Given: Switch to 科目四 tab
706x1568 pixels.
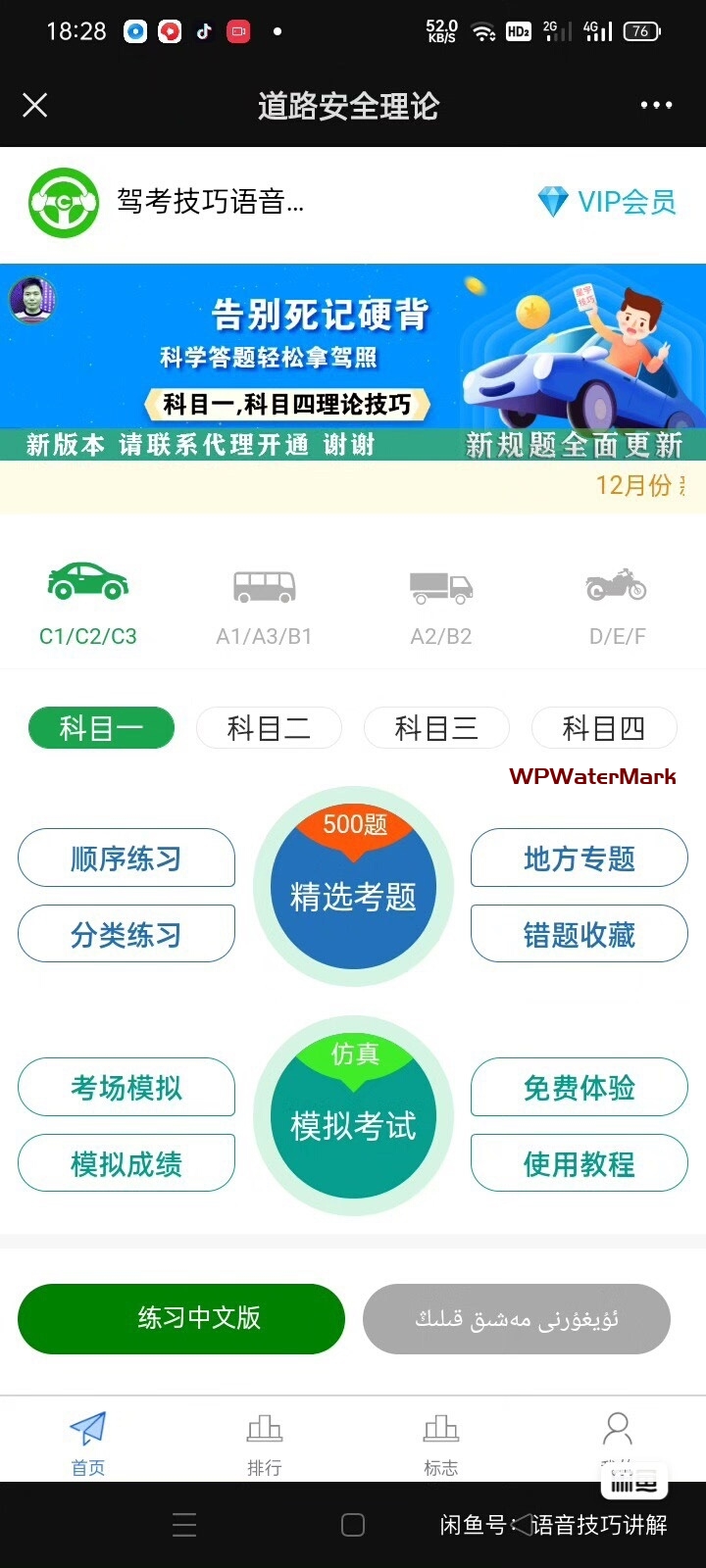Looking at the screenshot, I should pos(603,728).
